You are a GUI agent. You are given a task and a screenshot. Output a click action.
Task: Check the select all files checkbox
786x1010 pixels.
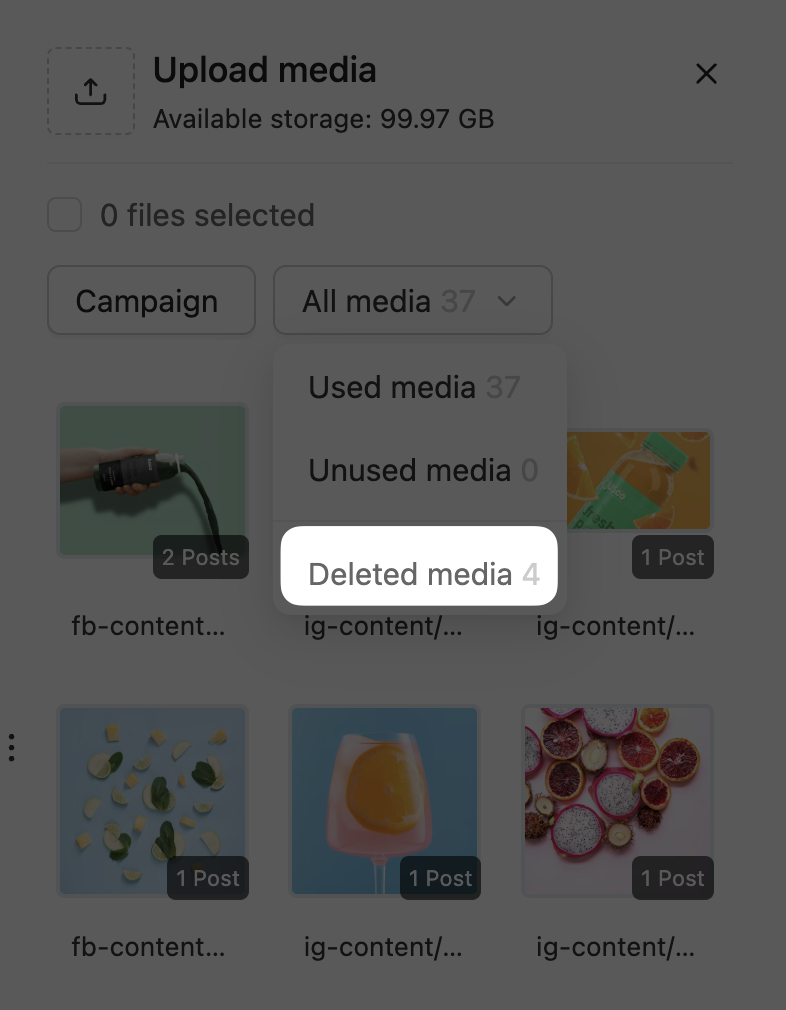(65, 215)
